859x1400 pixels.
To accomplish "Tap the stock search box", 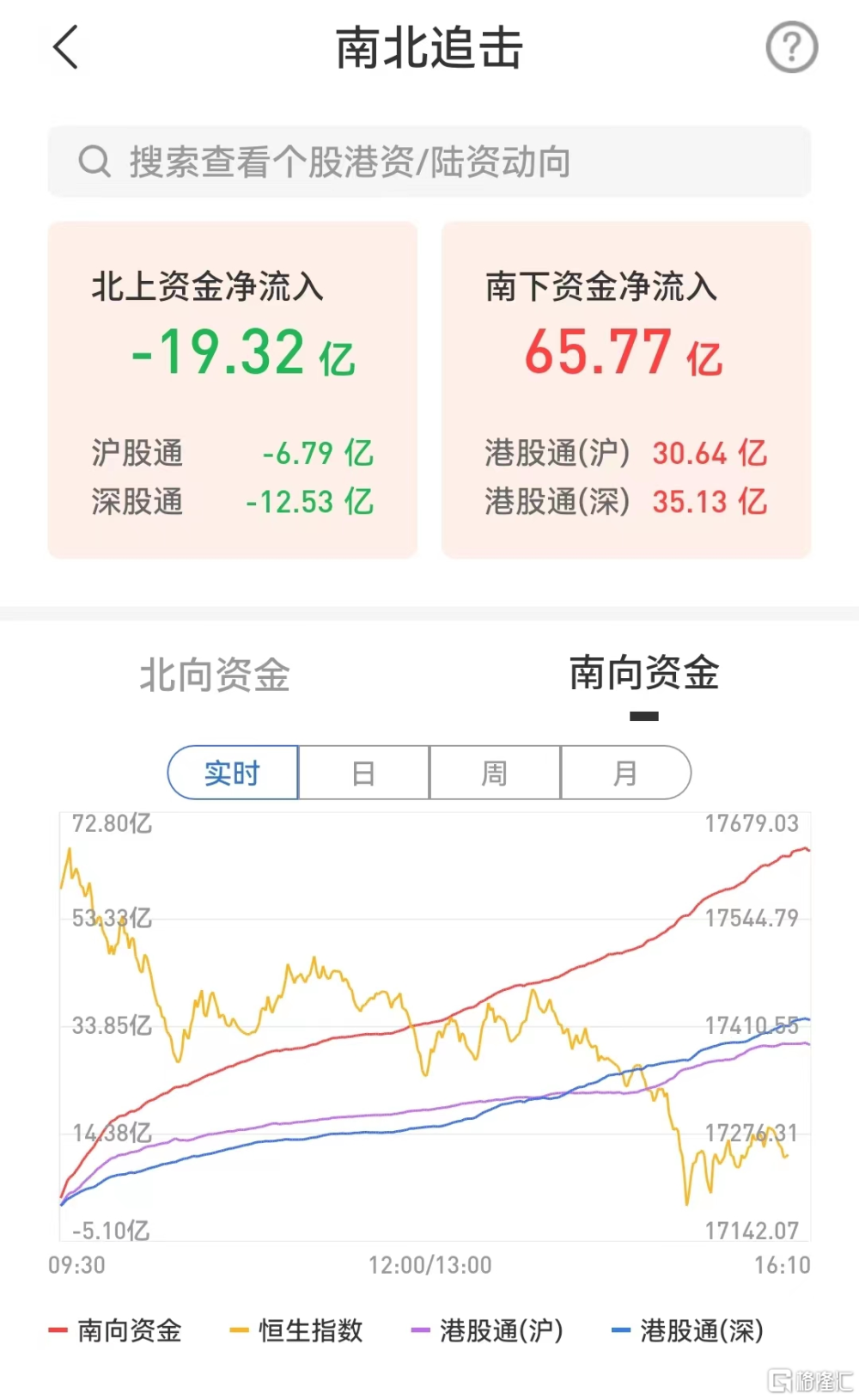I will click(429, 162).
